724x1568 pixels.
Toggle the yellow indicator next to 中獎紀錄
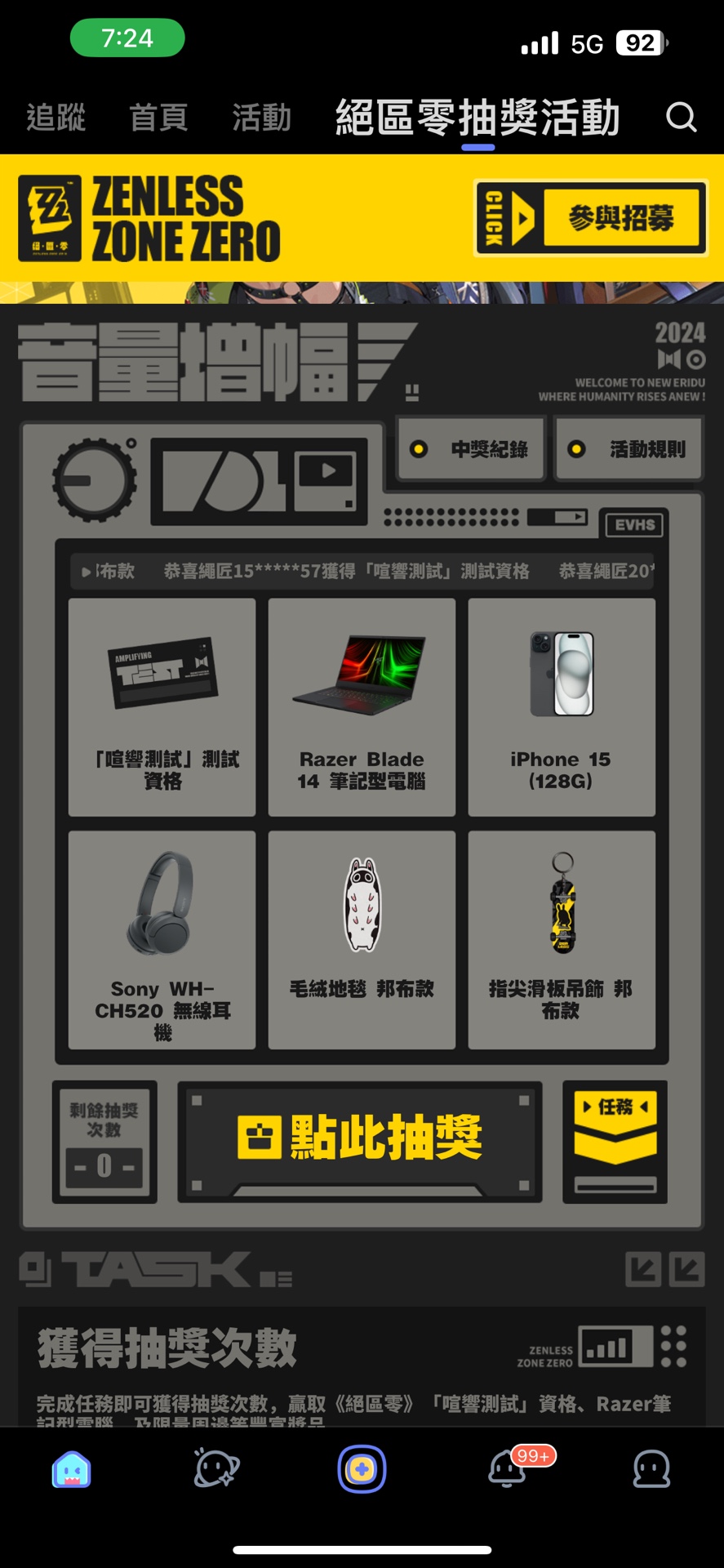click(418, 448)
